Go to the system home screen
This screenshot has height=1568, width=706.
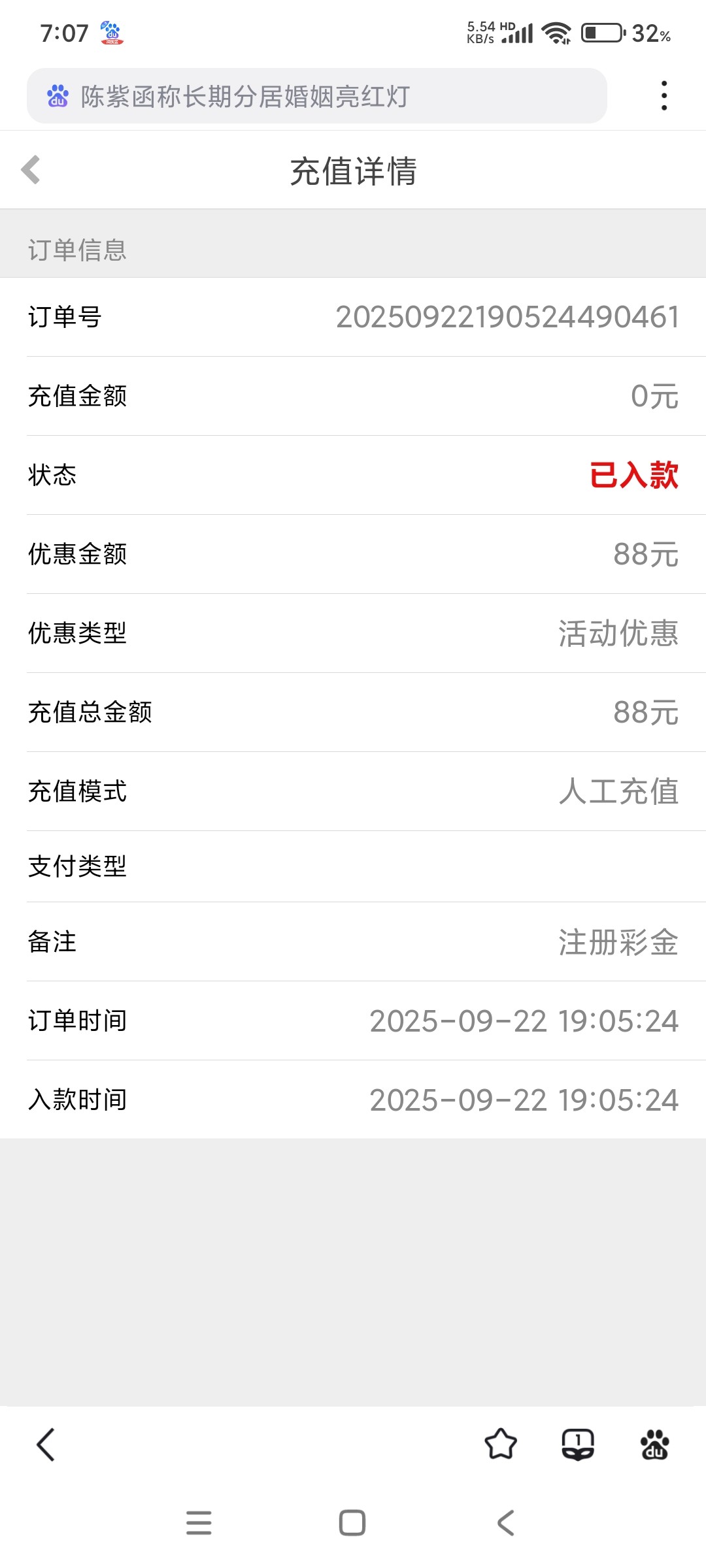pos(352,1523)
